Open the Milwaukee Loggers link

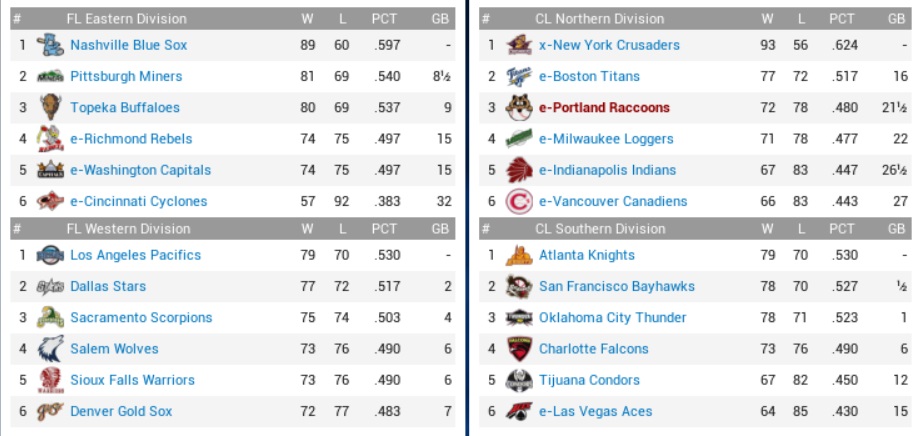pyautogui.click(x=606, y=139)
